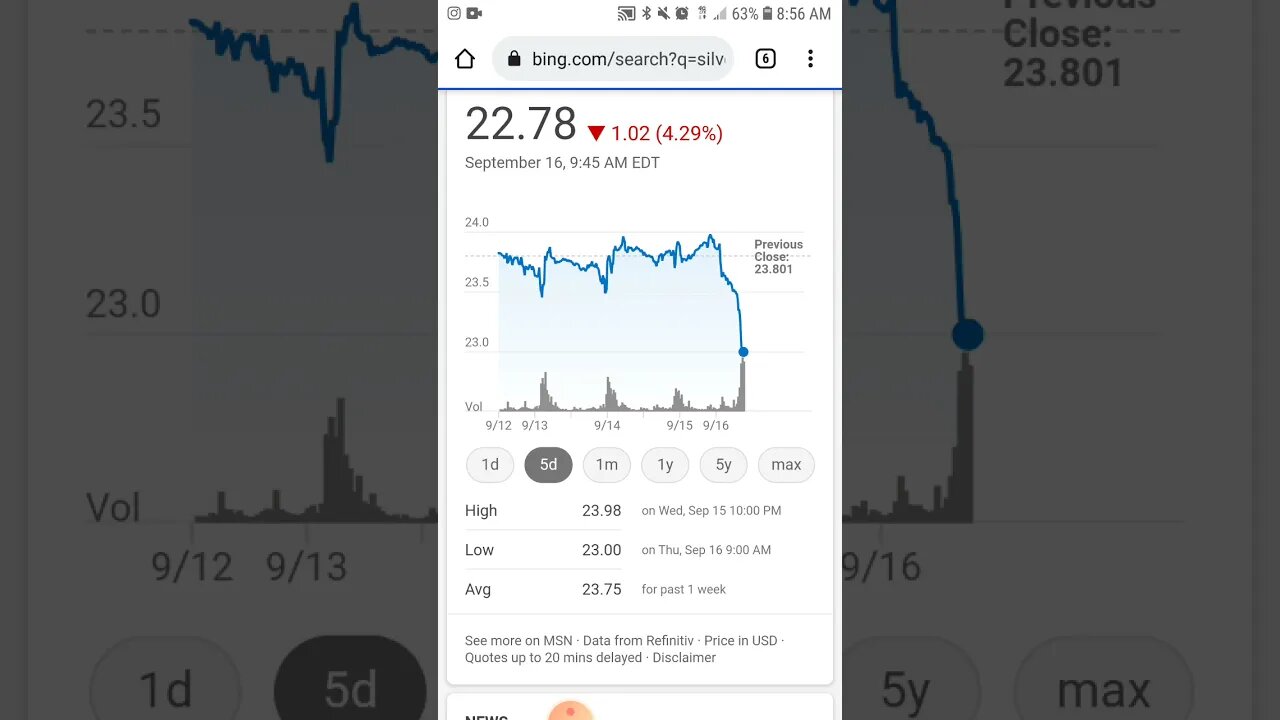
Task: Go to the browser home page
Action: coord(465,59)
